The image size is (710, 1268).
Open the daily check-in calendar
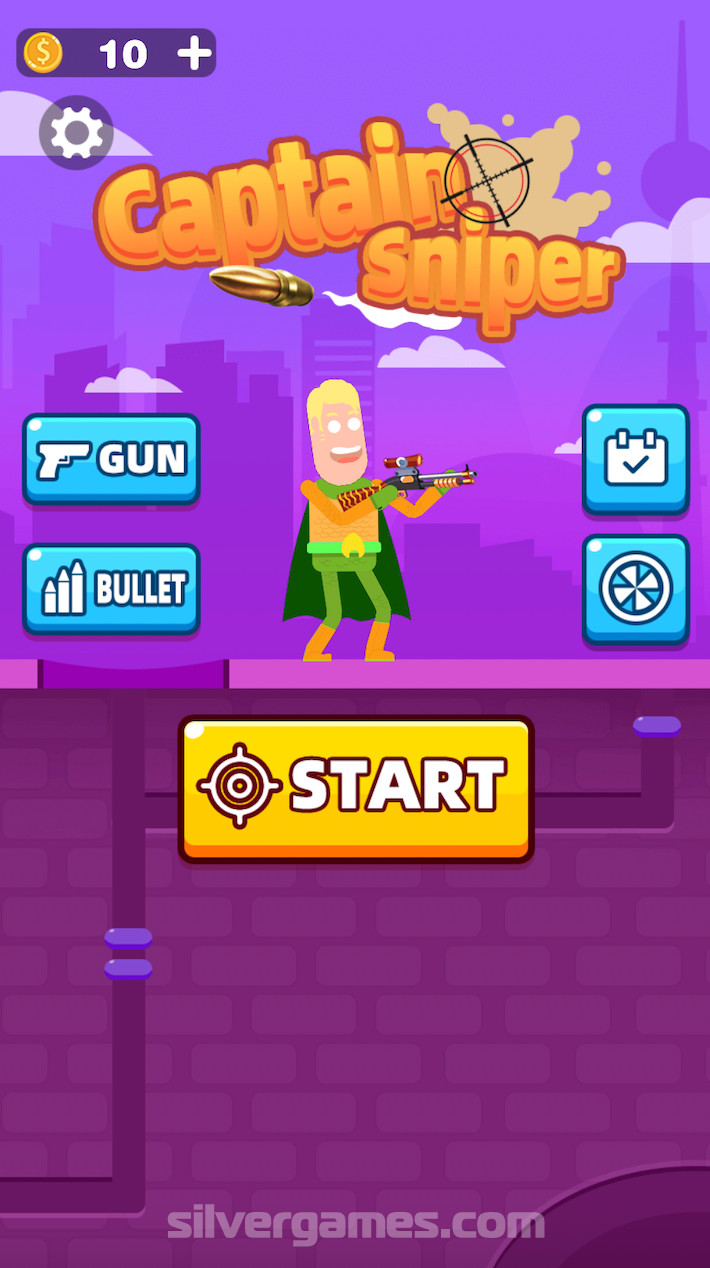tap(636, 459)
